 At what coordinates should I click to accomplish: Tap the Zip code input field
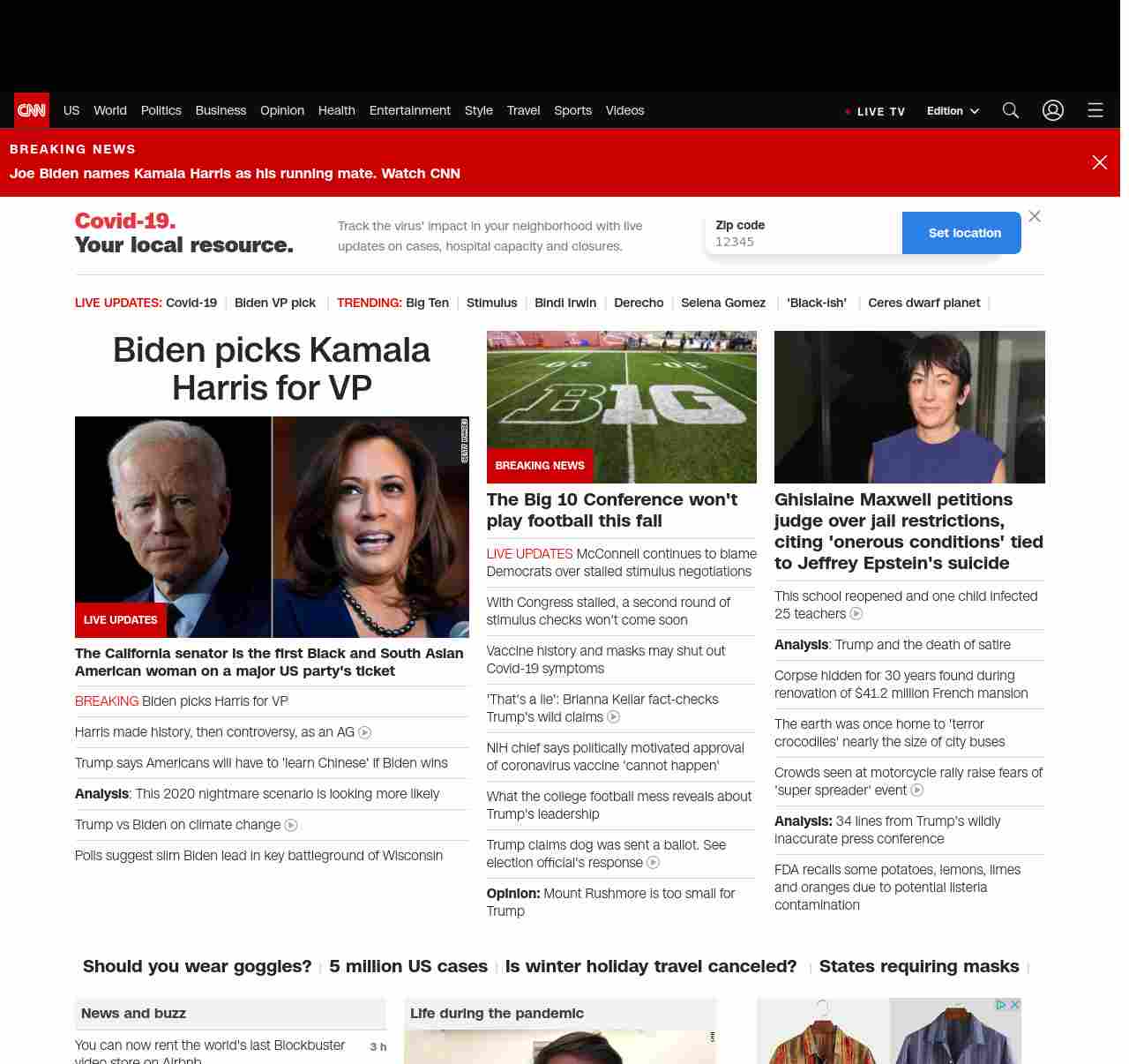[803, 241]
